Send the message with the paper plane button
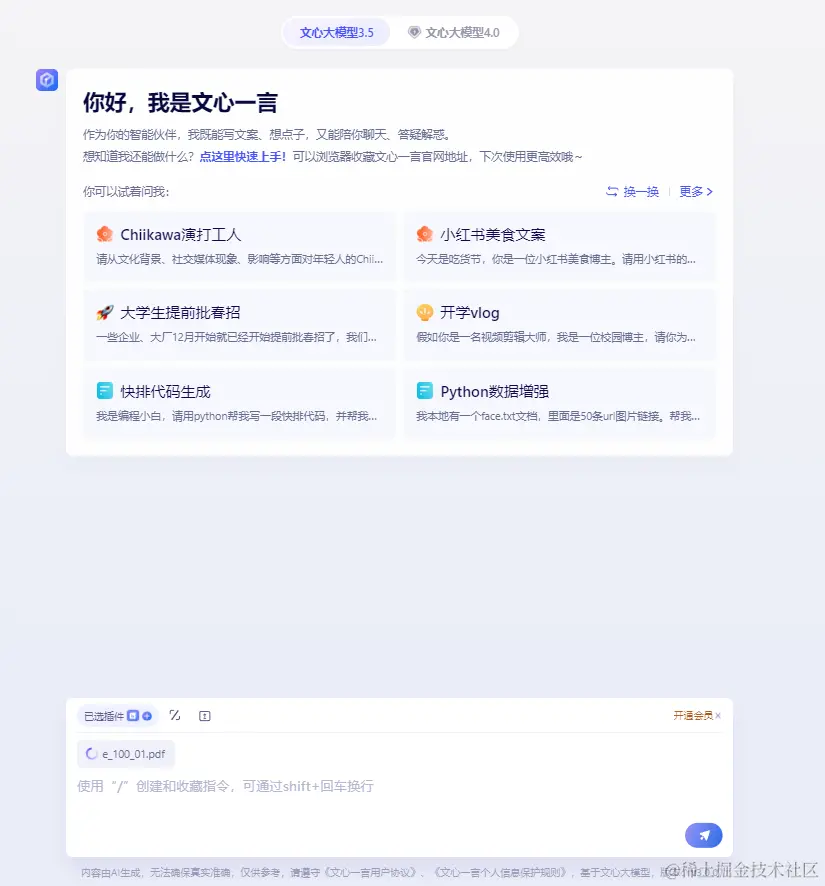This screenshot has height=886, width=825. coord(703,835)
